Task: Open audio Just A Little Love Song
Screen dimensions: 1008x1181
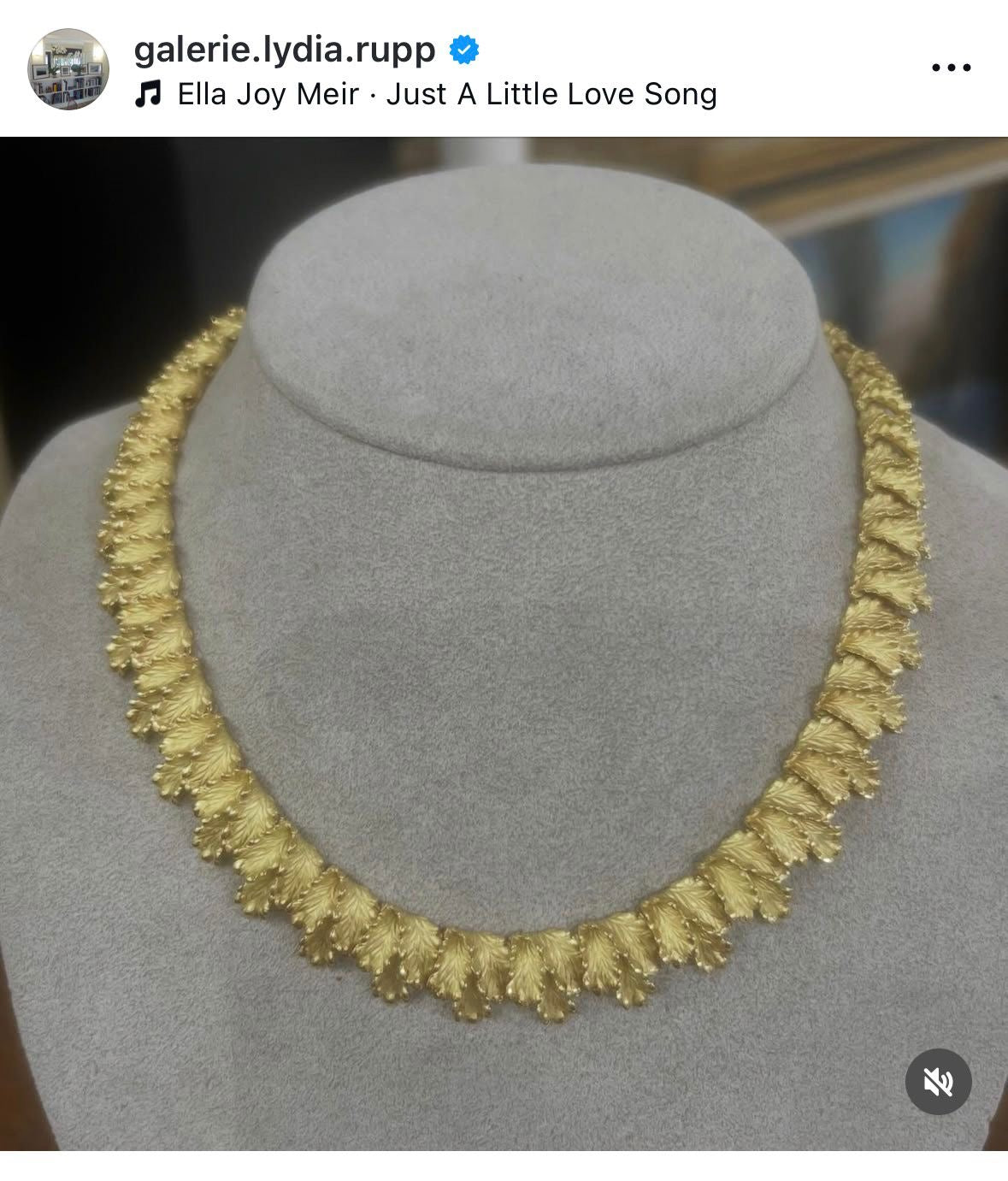Action: (446, 95)
